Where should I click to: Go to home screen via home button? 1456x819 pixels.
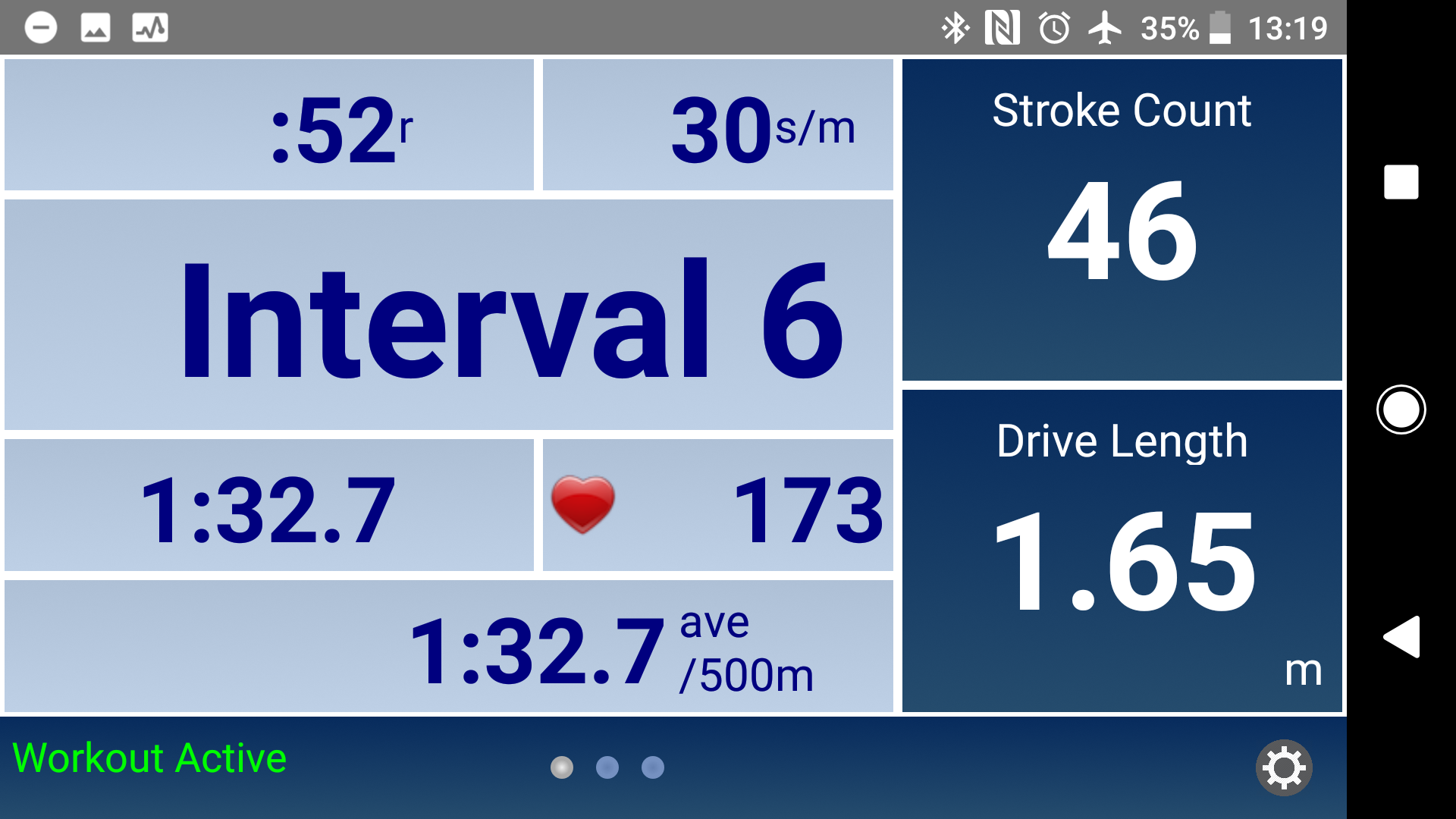pyautogui.click(x=1401, y=409)
